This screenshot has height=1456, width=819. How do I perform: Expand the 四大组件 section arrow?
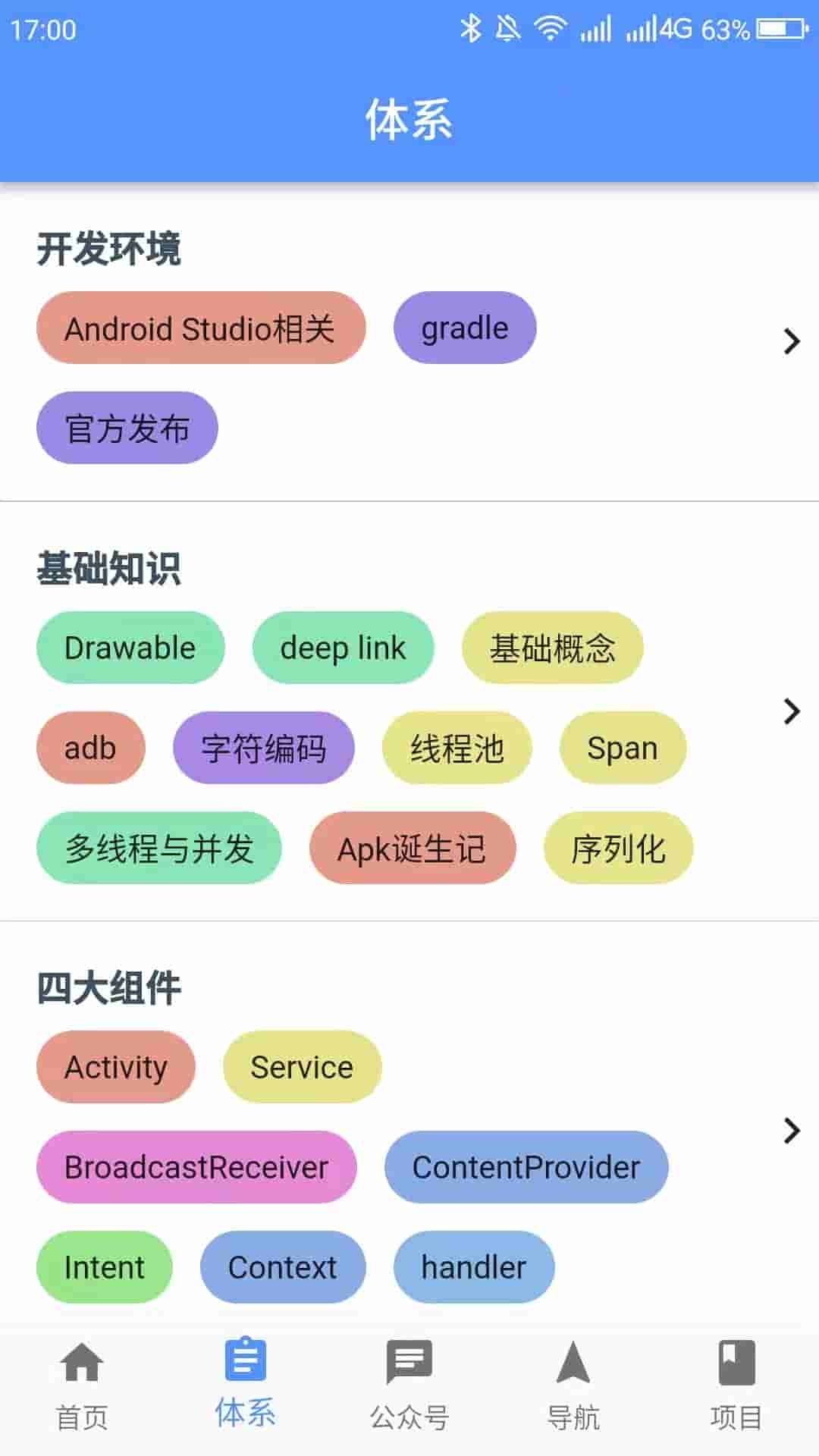point(791,1131)
